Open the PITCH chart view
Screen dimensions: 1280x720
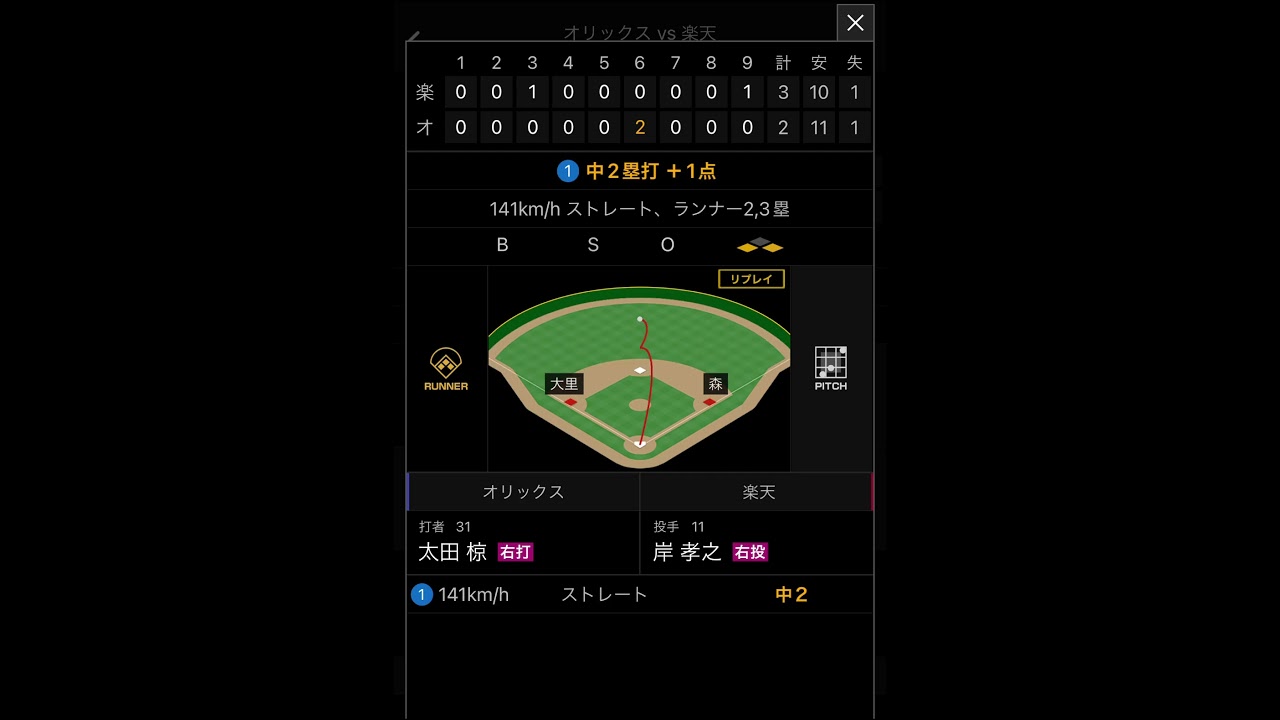(830, 369)
